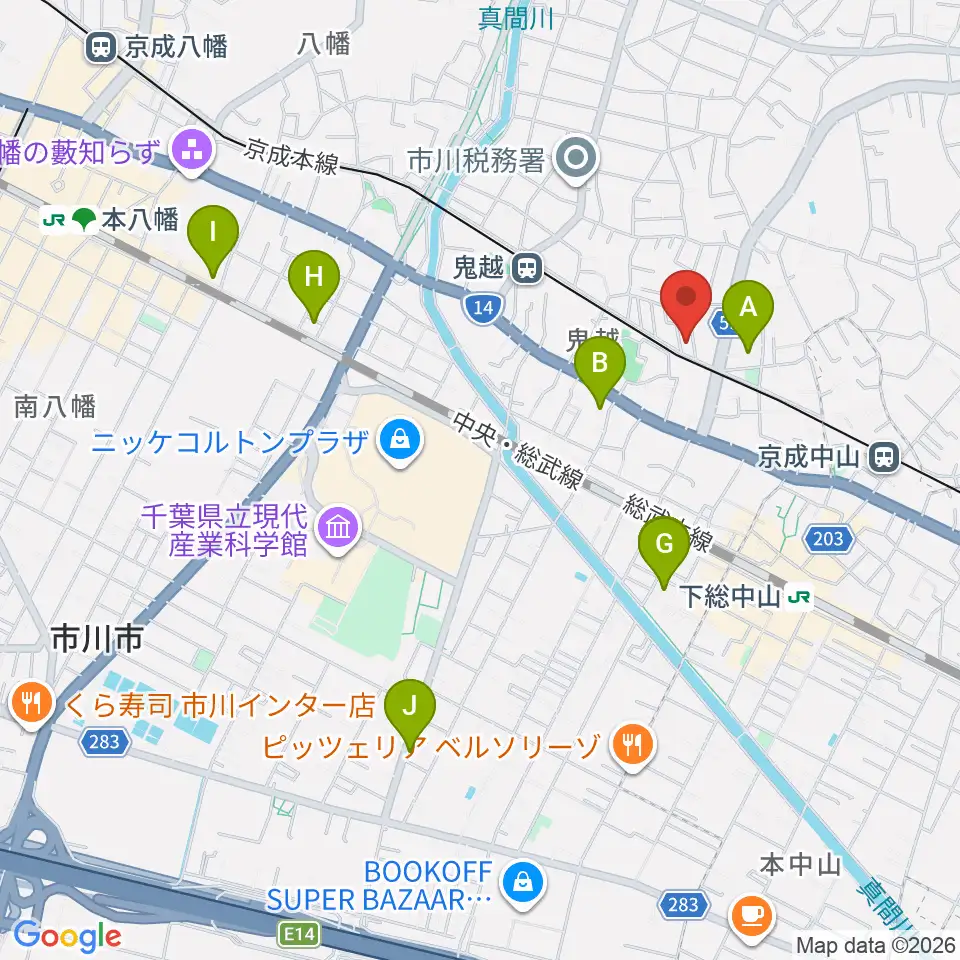Image resolution: width=960 pixels, height=960 pixels.
Task: Open ニッケコルトンプラザ shopping pin
Action: [400, 443]
